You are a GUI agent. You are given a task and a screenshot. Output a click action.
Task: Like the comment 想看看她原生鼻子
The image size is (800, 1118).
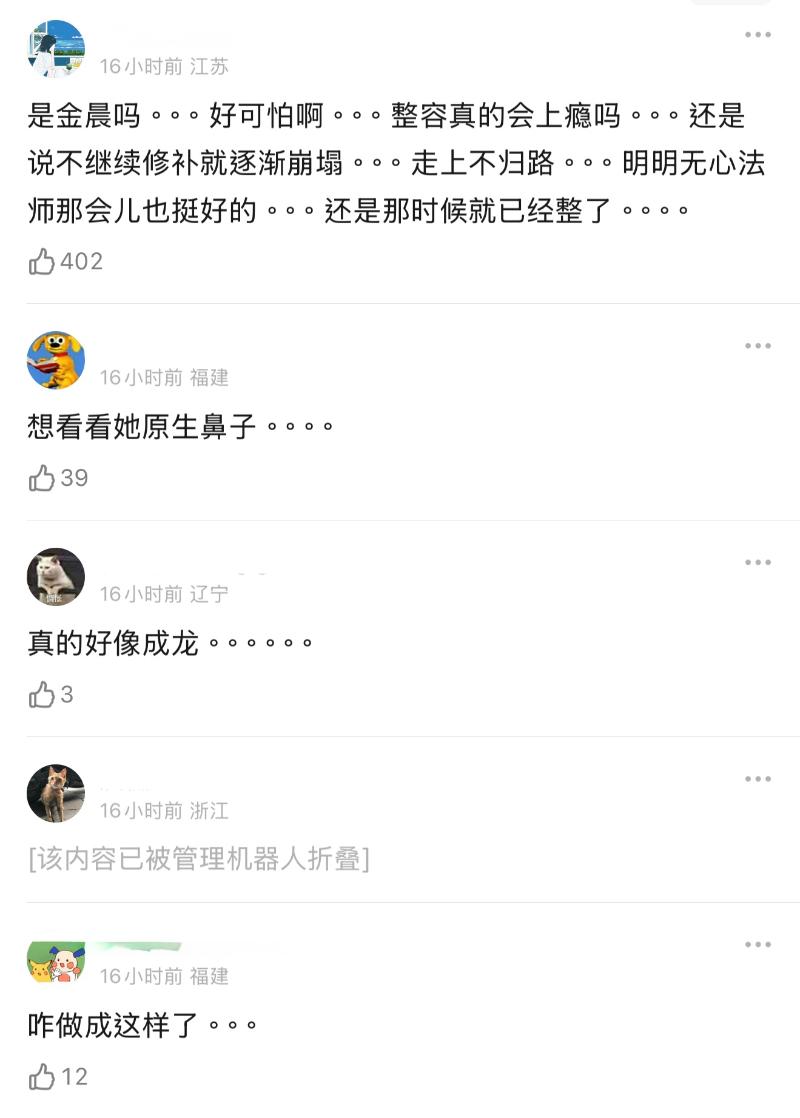[x=42, y=478]
